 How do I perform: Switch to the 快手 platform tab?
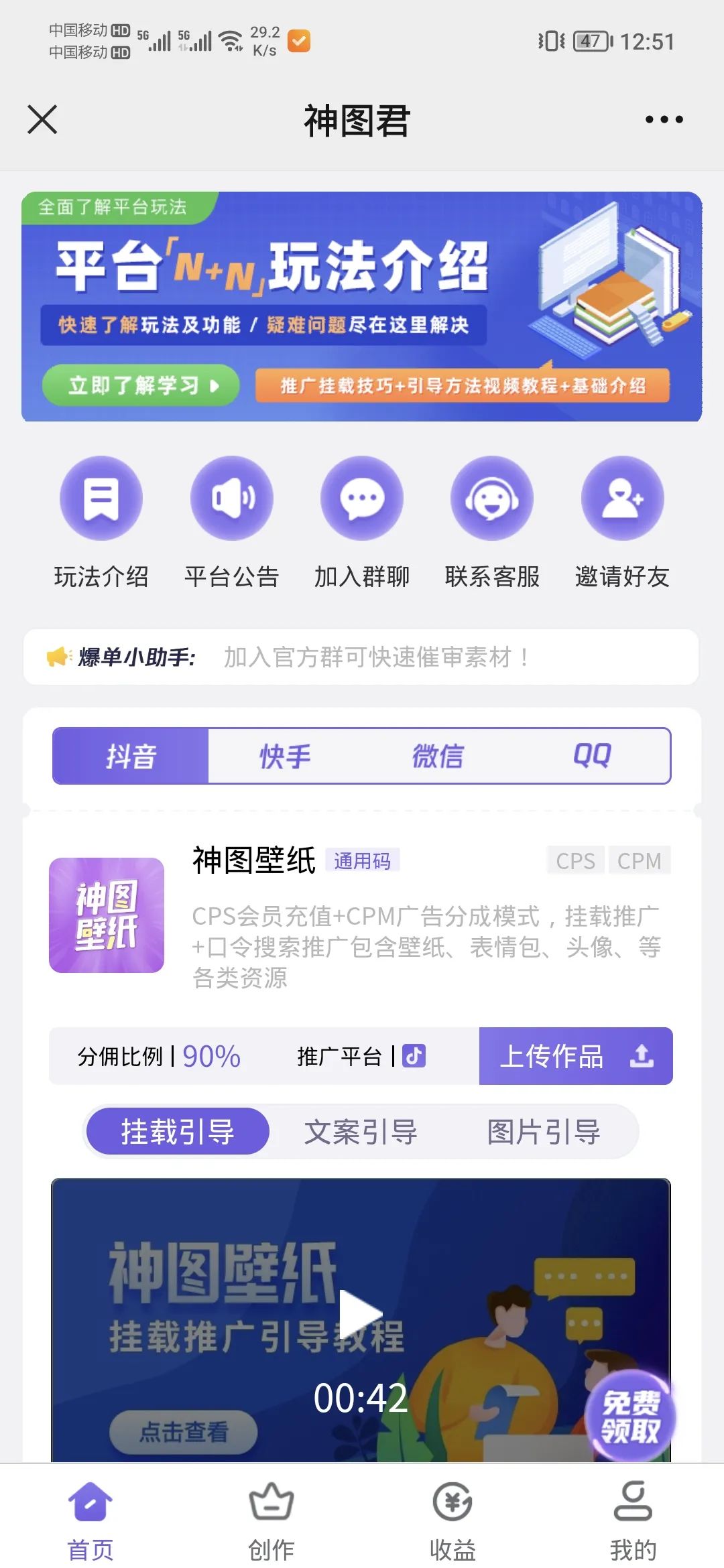click(285, 756)
